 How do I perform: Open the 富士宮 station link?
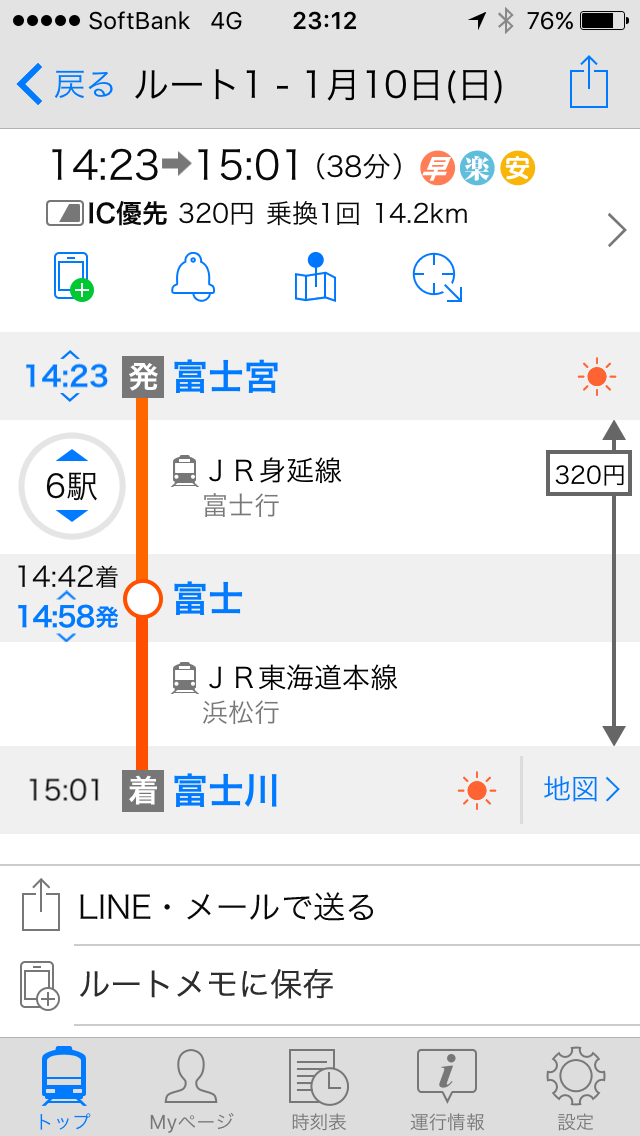coord(226,377)
